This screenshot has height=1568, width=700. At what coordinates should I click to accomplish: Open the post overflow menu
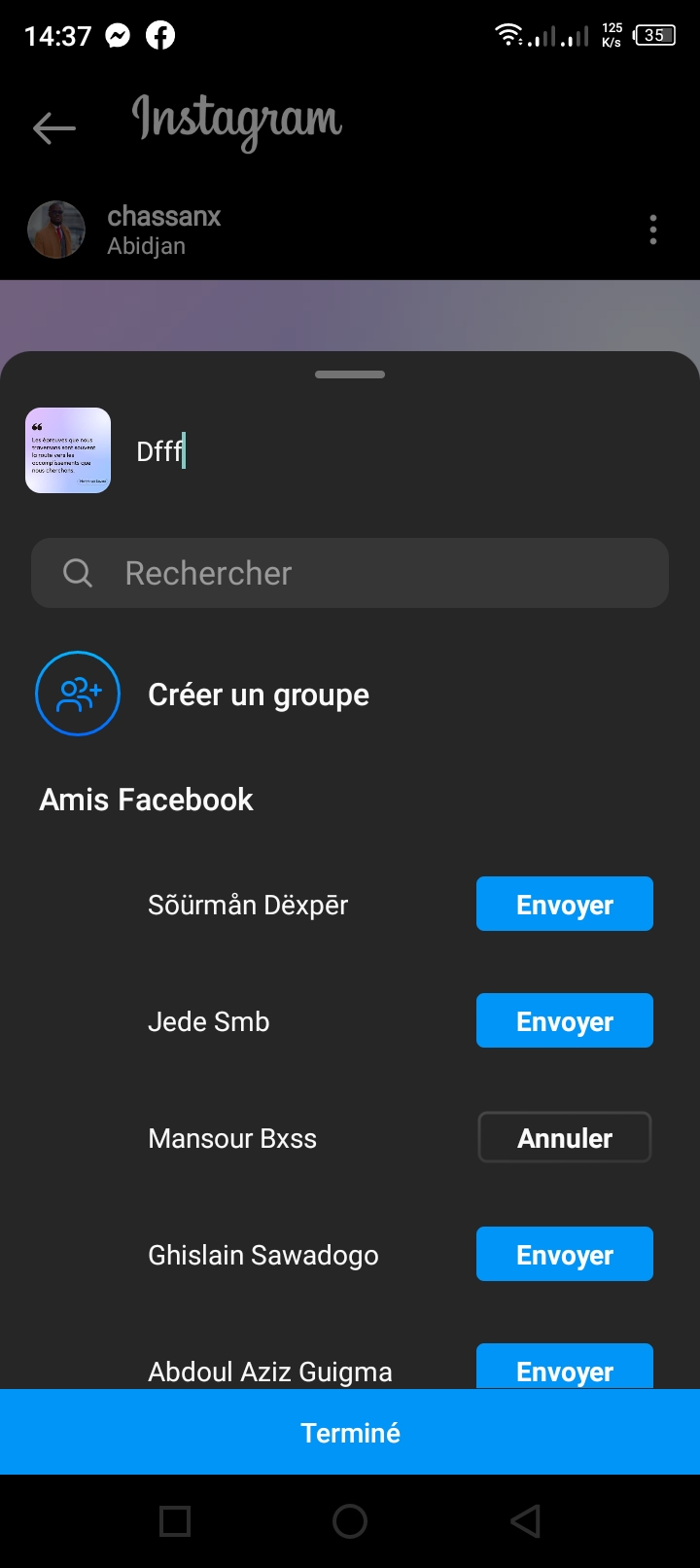pos(652,230)
